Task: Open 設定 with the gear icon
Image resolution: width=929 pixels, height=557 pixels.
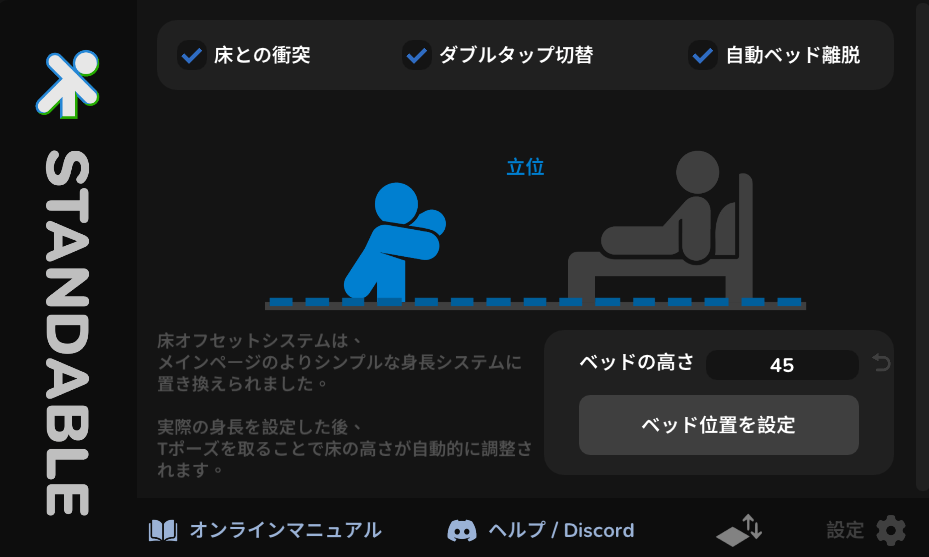Action: pyautogui.click(x=890, y=530)
